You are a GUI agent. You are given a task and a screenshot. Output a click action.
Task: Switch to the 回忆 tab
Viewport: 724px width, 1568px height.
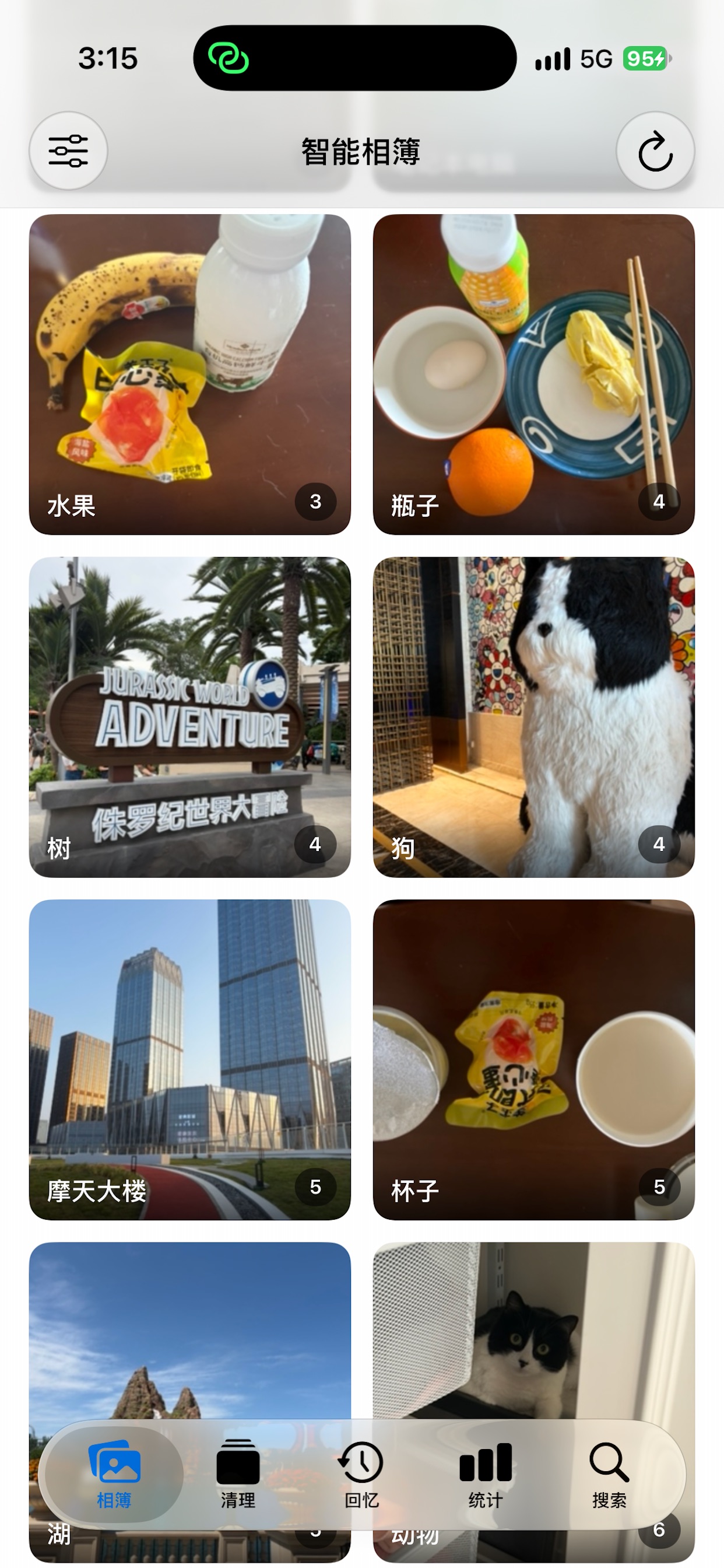(x=361, y=1473)
